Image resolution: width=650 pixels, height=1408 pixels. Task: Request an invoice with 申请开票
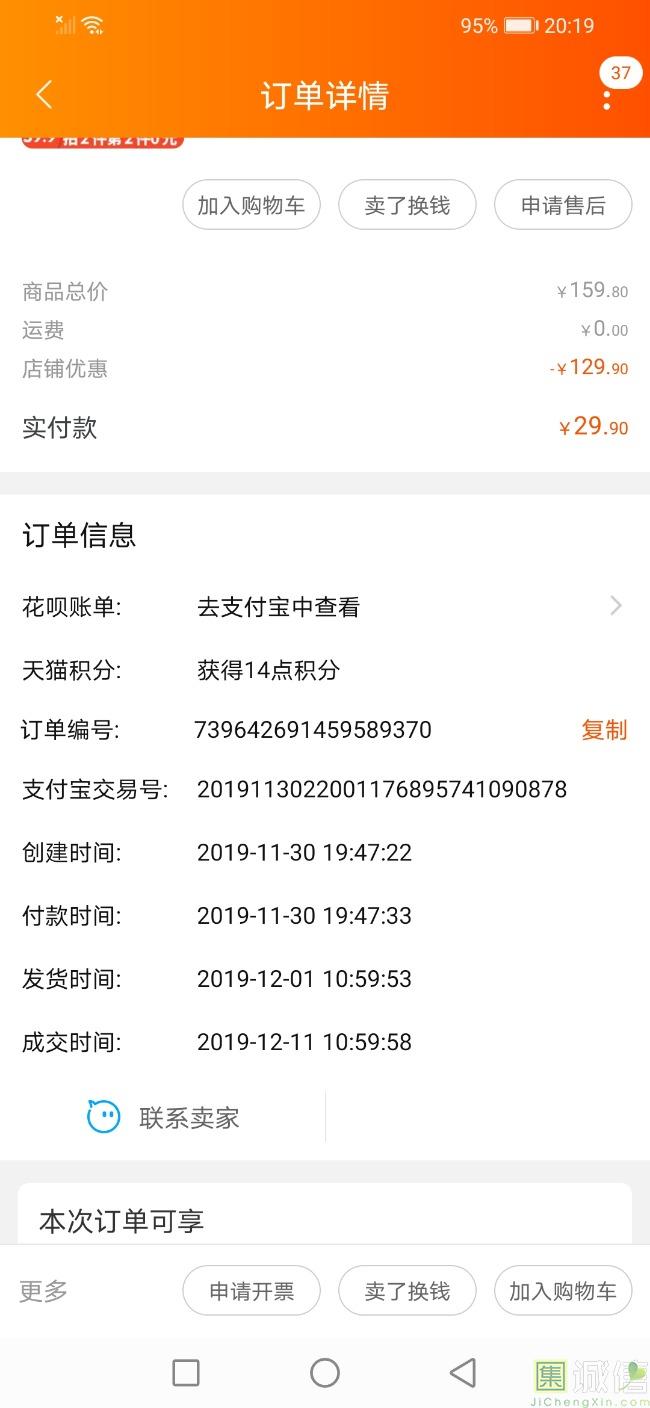point(251,1291)
